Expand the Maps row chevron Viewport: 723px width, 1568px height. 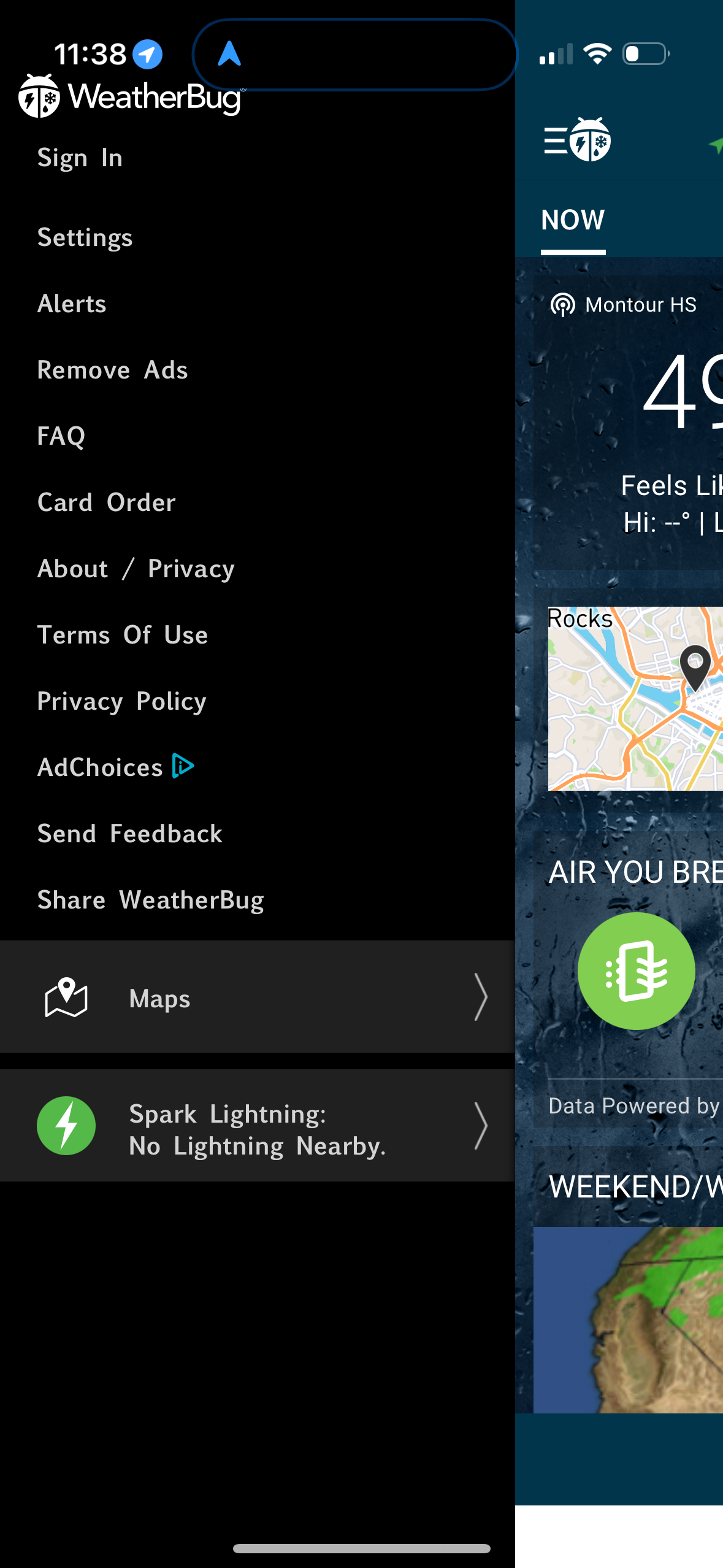click(481, 998)
